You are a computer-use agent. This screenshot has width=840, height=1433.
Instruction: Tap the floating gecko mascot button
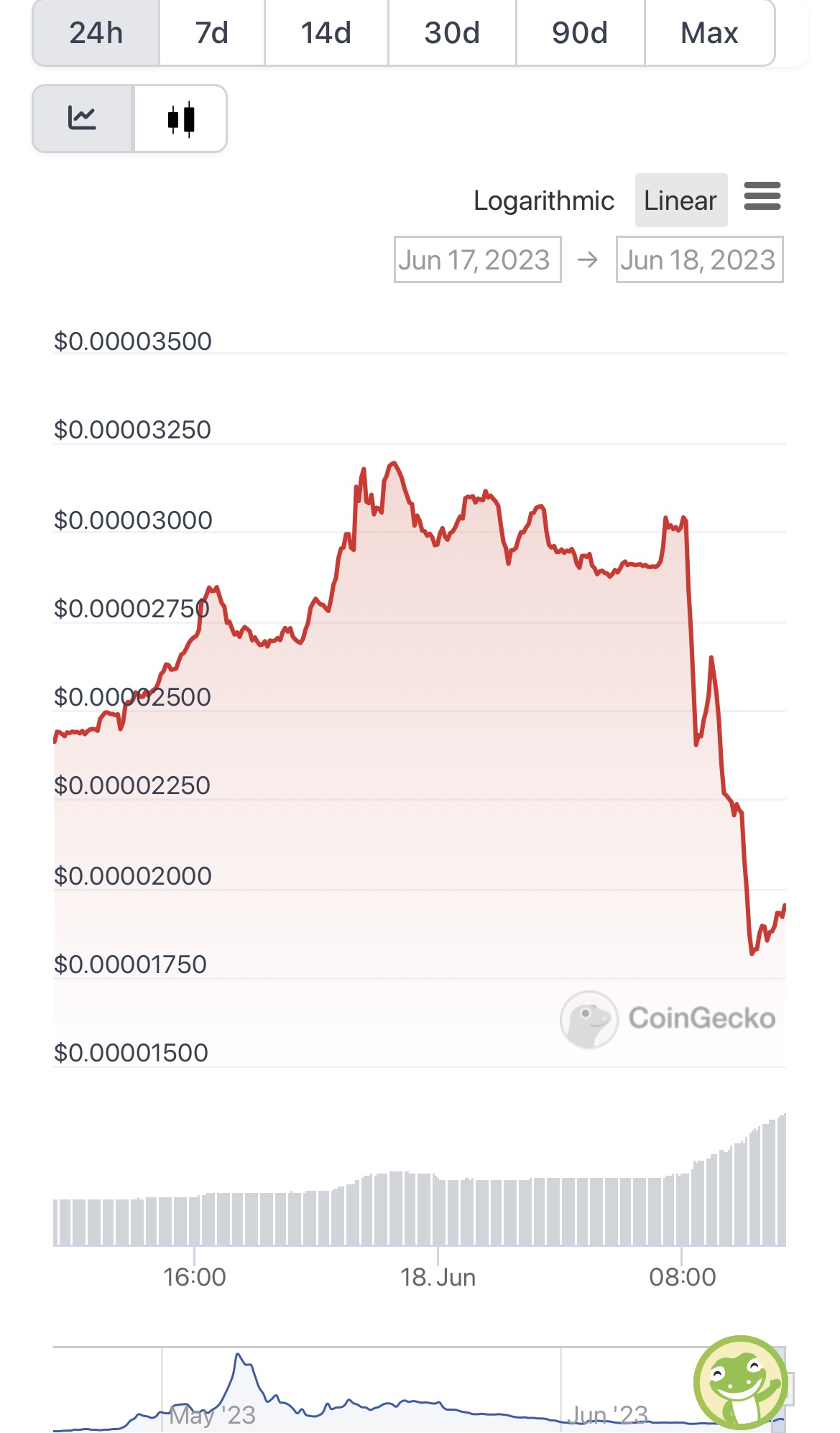(x=741, y=1382)
